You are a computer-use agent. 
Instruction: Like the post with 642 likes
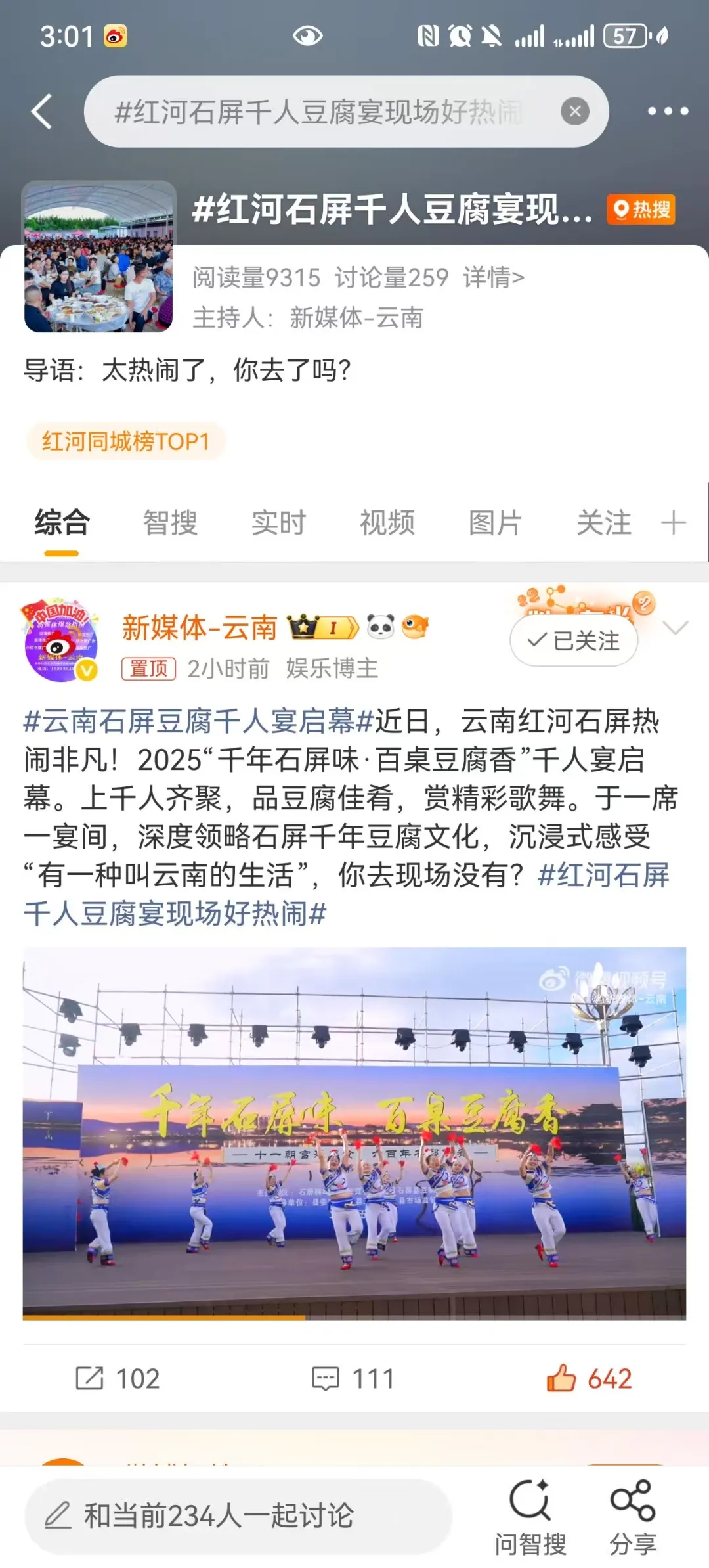point(589,1378)
